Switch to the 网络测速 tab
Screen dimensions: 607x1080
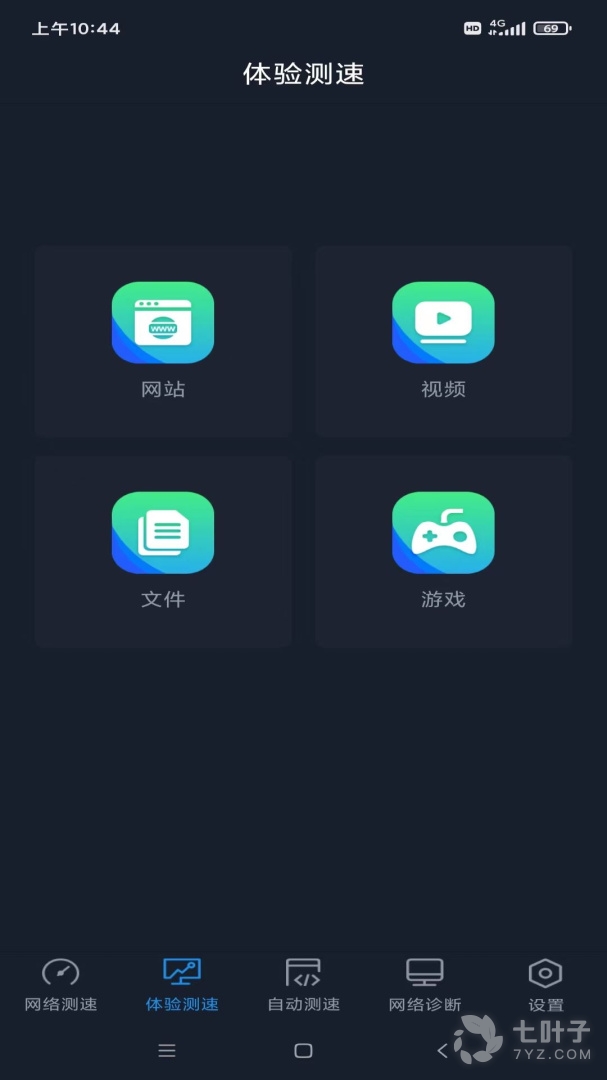pyautogui.click(x=61, y=985)
